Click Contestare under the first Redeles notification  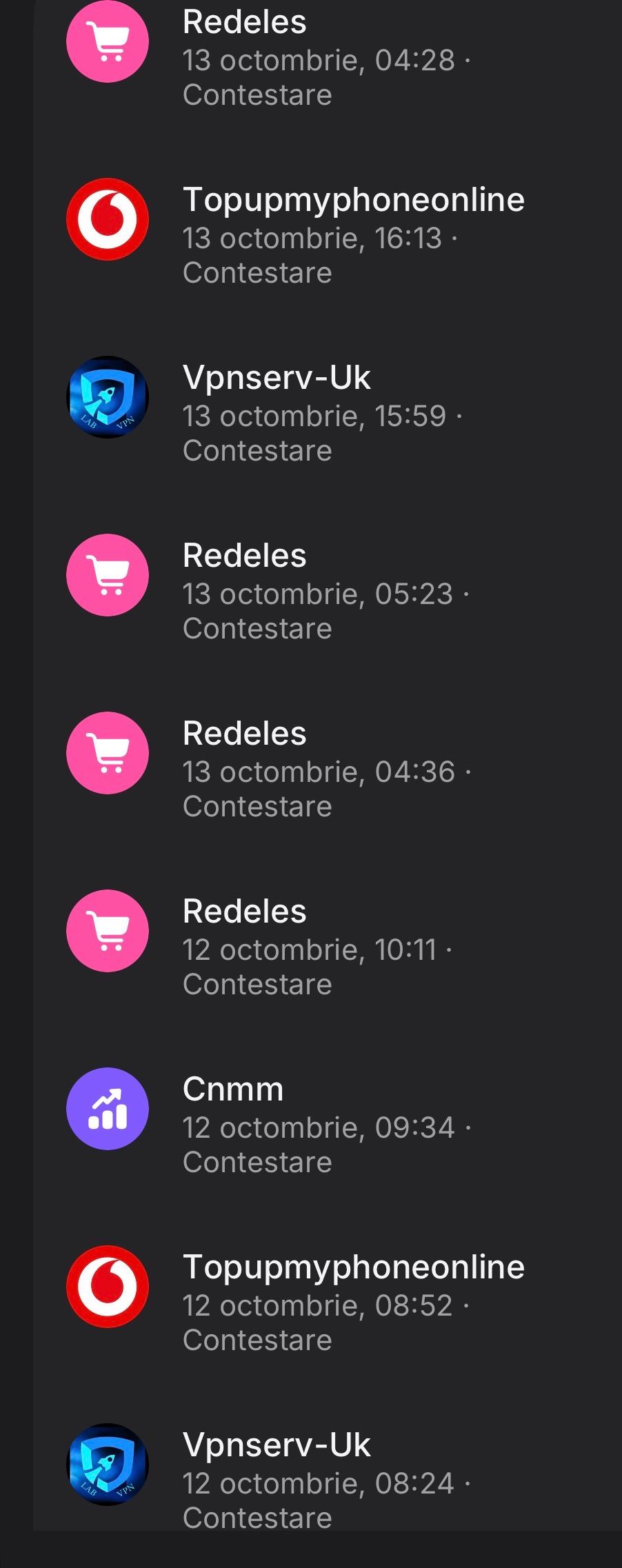pyautogui.click(x=258, y=95)
